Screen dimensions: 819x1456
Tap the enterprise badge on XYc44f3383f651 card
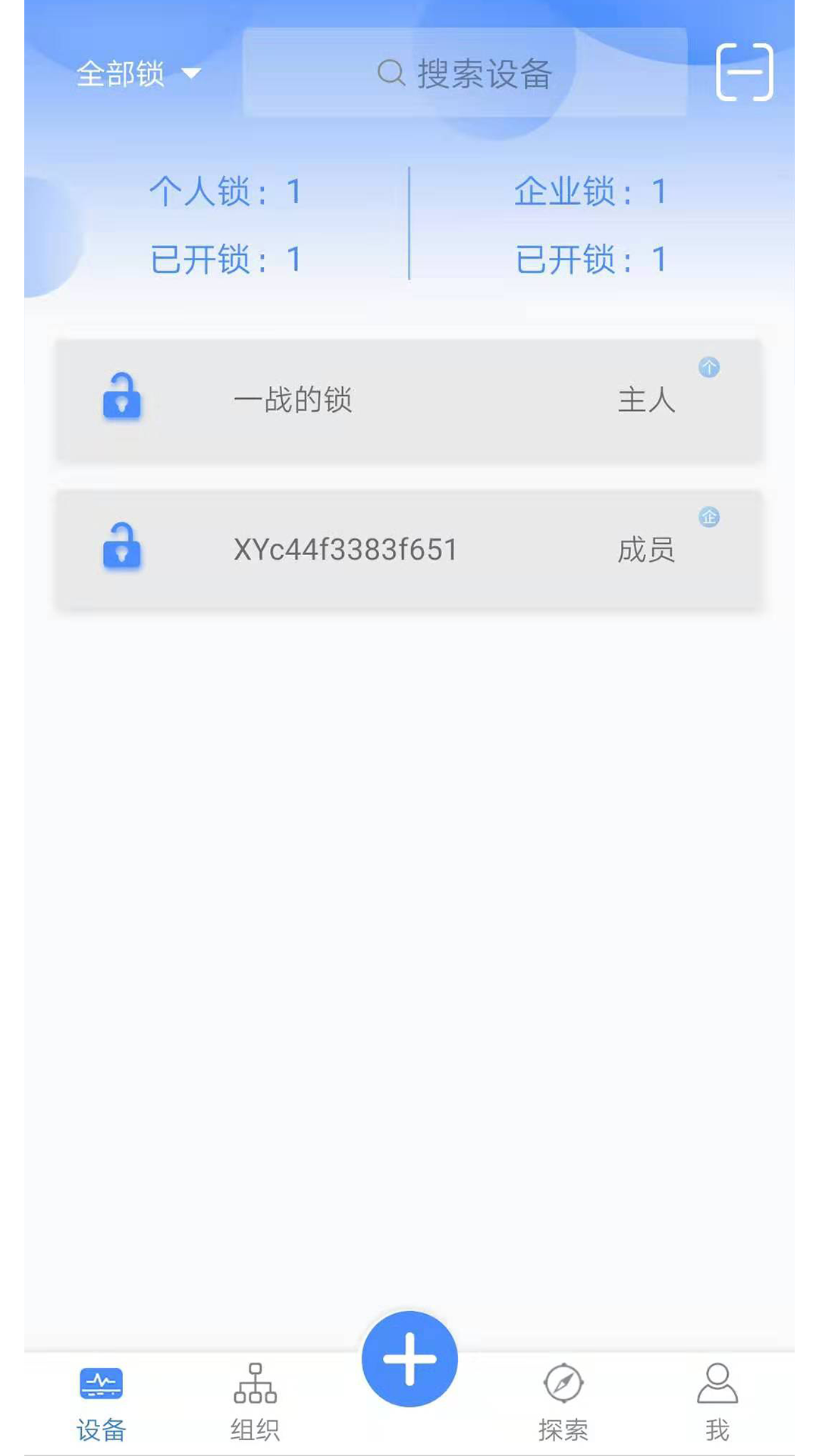[x=710, y=518]
